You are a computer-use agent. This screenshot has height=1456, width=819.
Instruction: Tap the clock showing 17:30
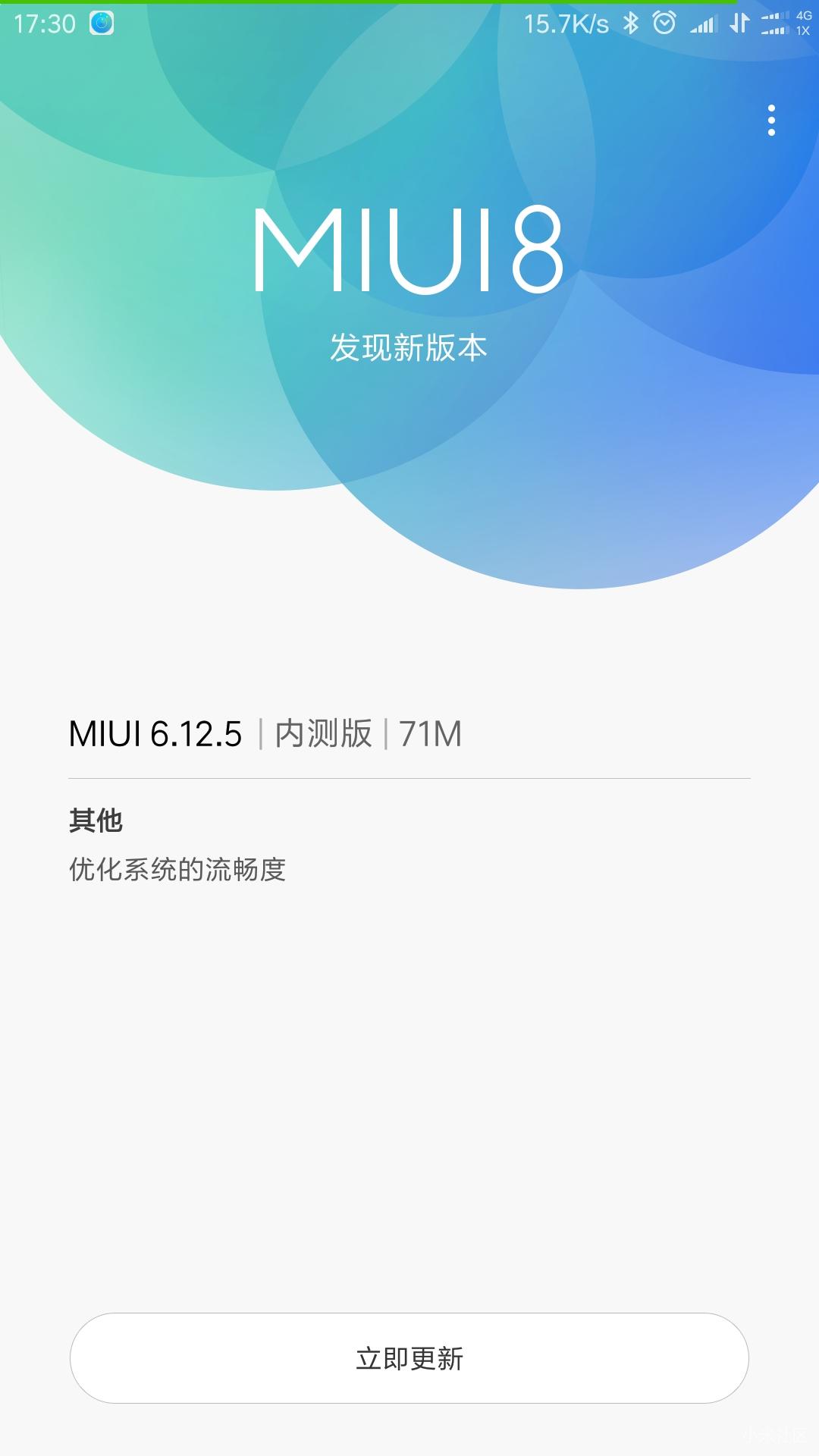tap(47, 23)
